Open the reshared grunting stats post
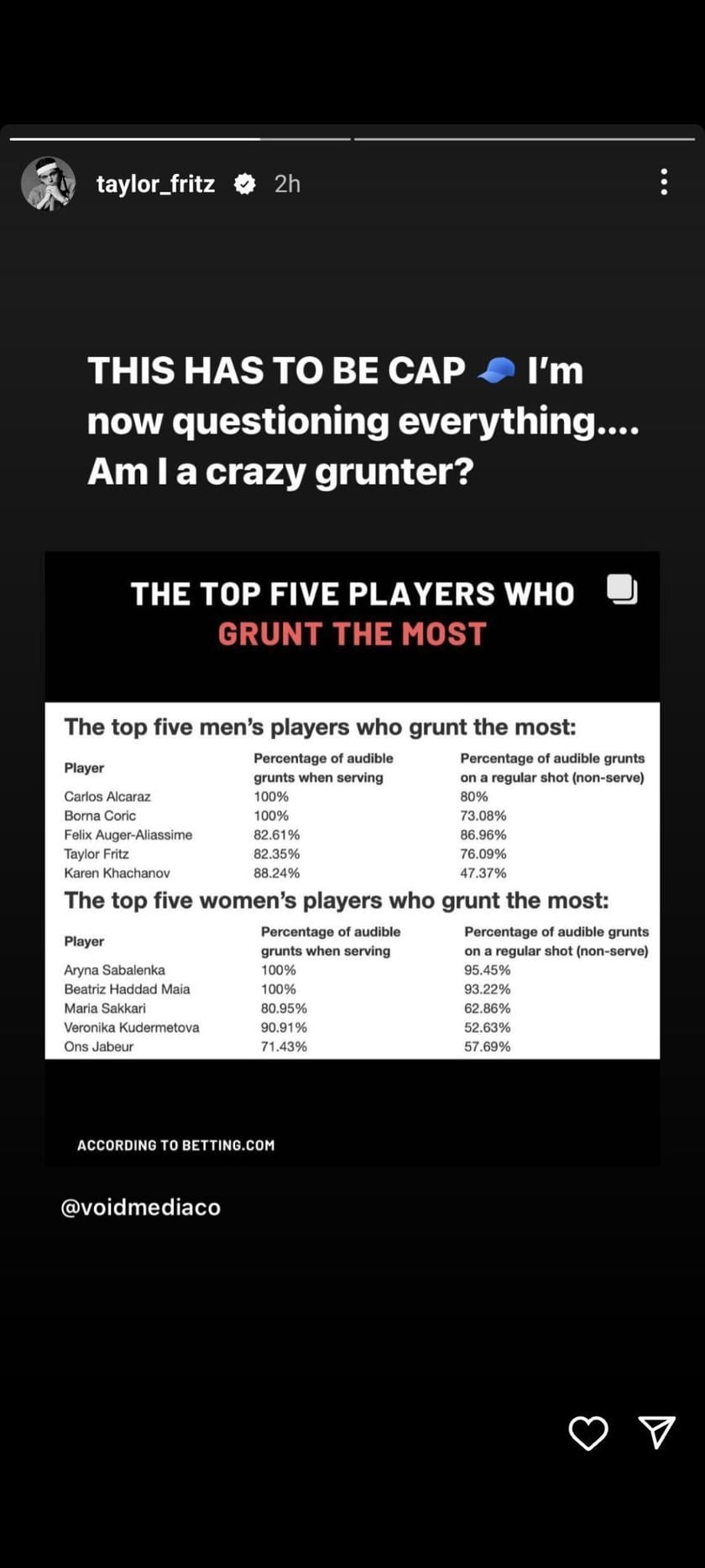The image size is (705, 1568). (x=352, y=857)
